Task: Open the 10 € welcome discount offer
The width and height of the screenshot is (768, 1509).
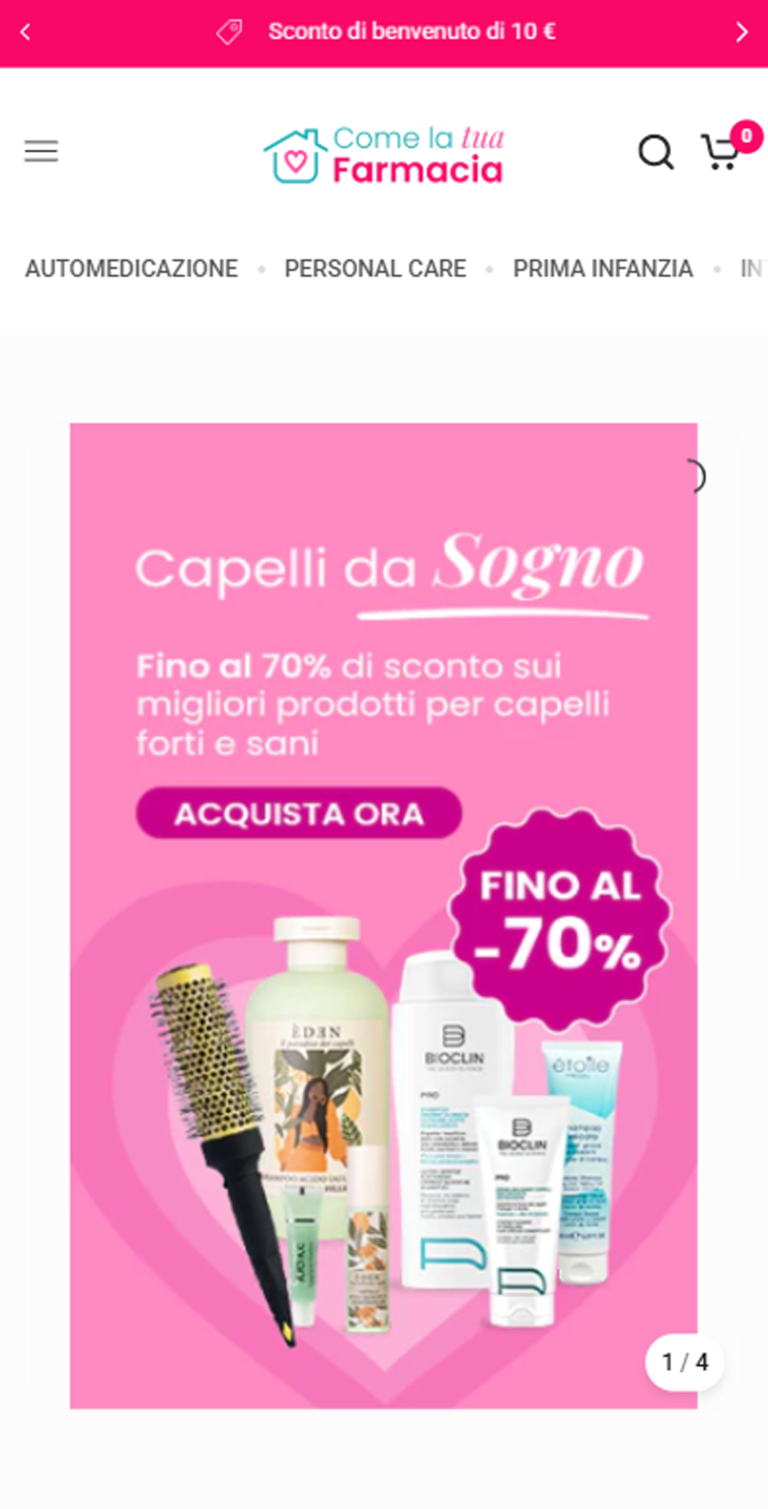Action: tap(411, 32)
